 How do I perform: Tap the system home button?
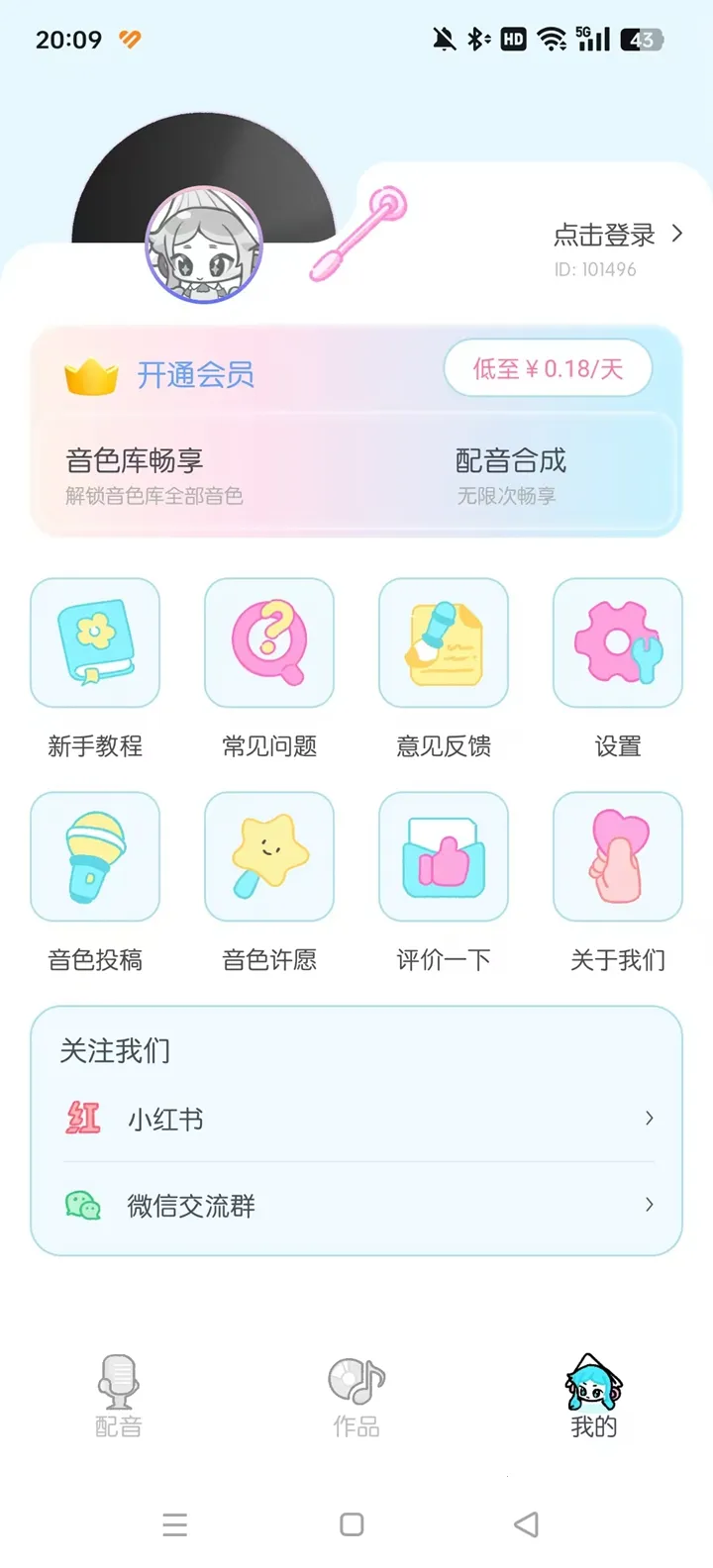352,1524
